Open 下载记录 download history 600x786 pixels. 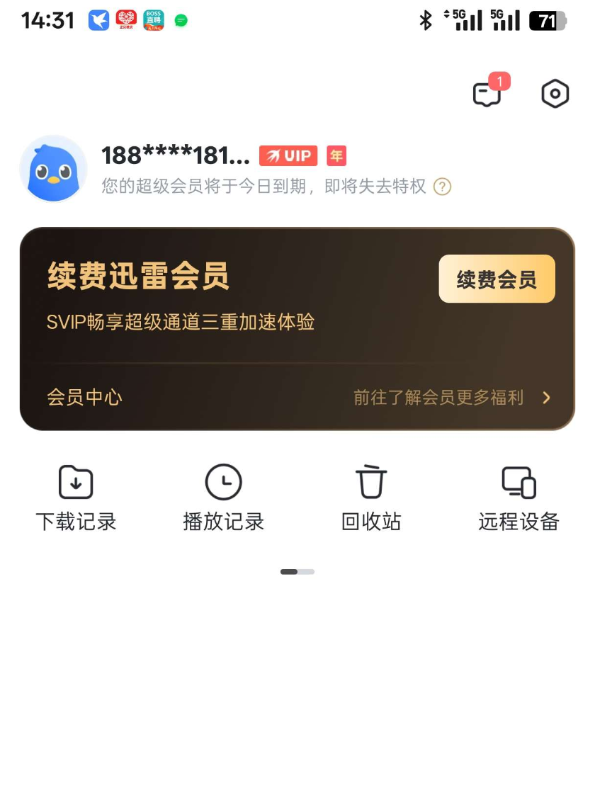(76, 498)
